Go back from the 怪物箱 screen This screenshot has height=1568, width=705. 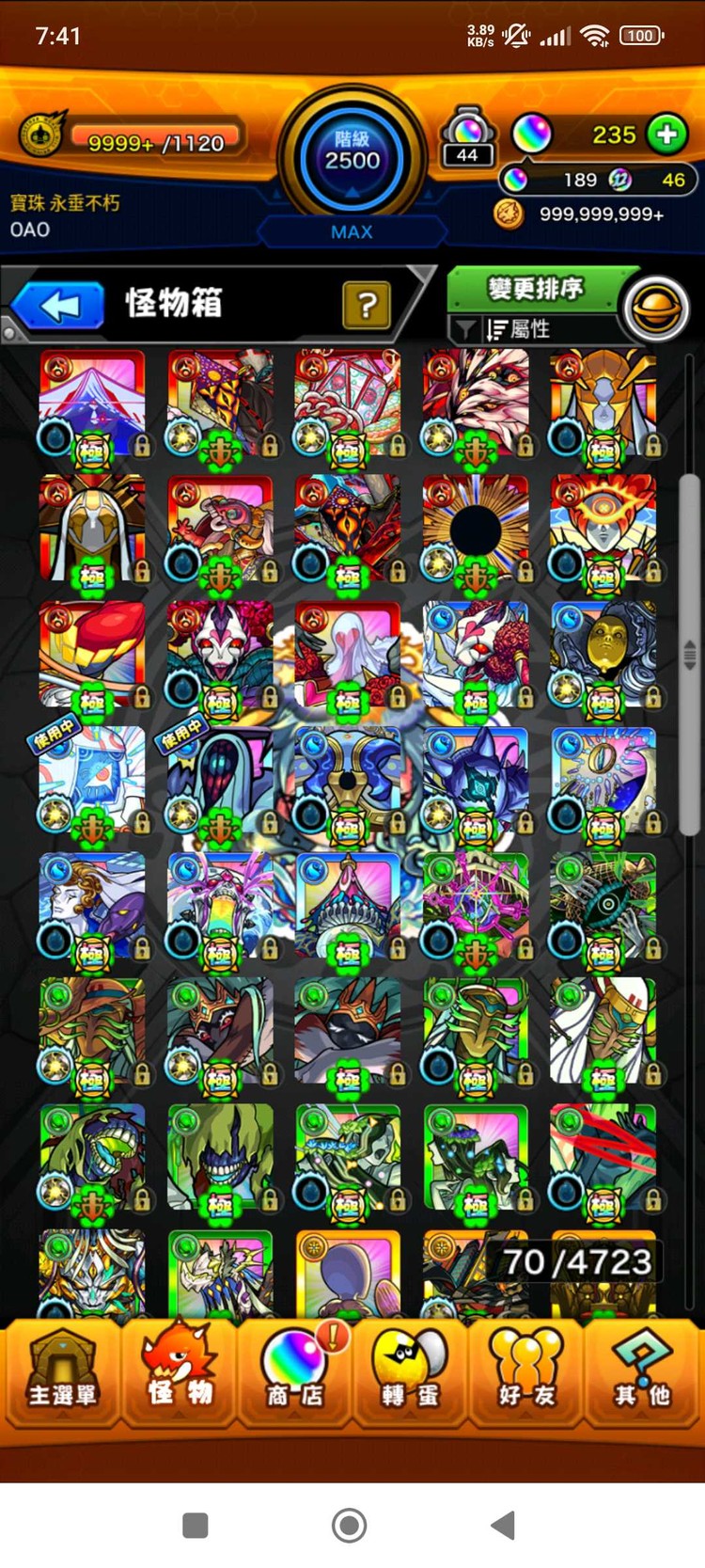pyautogui.click(x=58, y=307)
